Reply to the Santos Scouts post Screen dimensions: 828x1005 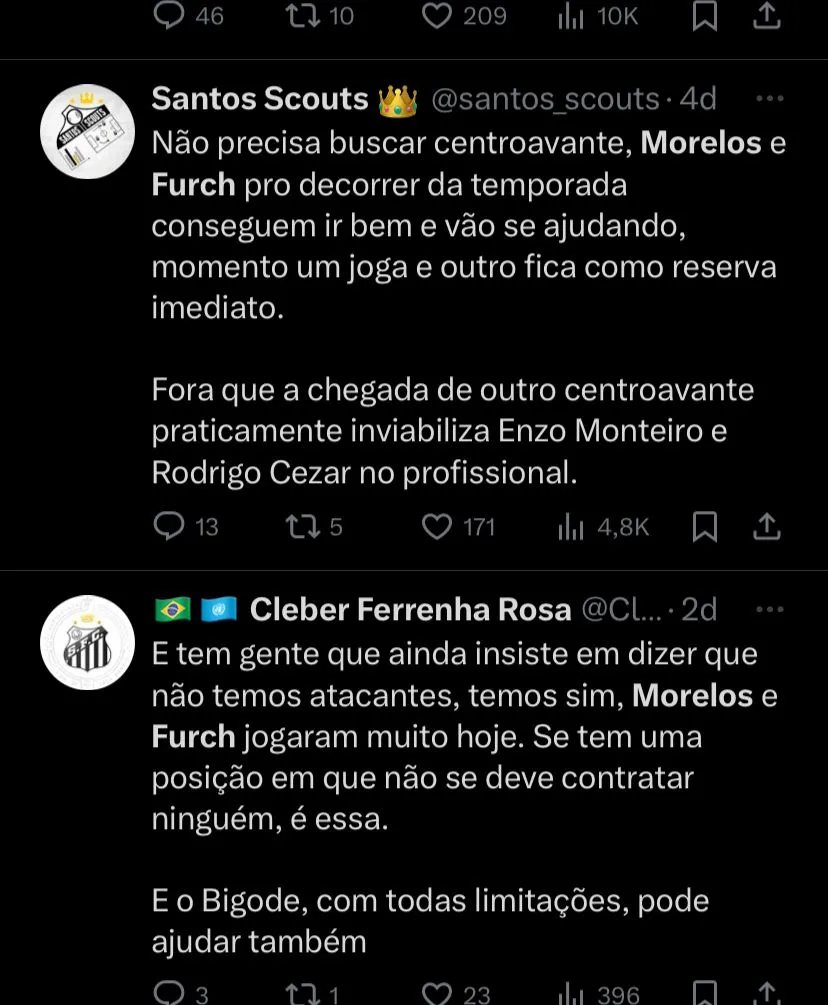pyautogui.click(x=170, y=526)
